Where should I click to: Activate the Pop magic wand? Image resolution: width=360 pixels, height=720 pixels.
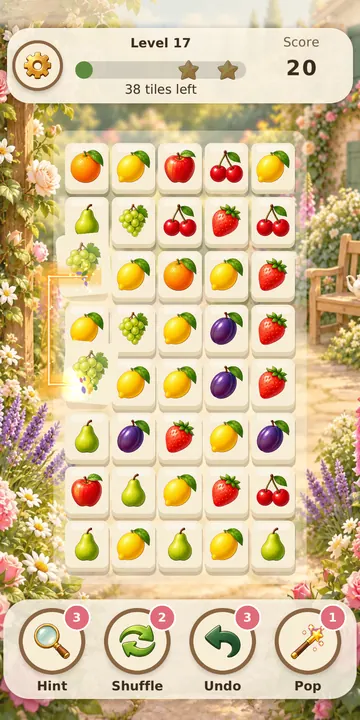(x=308, y=641)
